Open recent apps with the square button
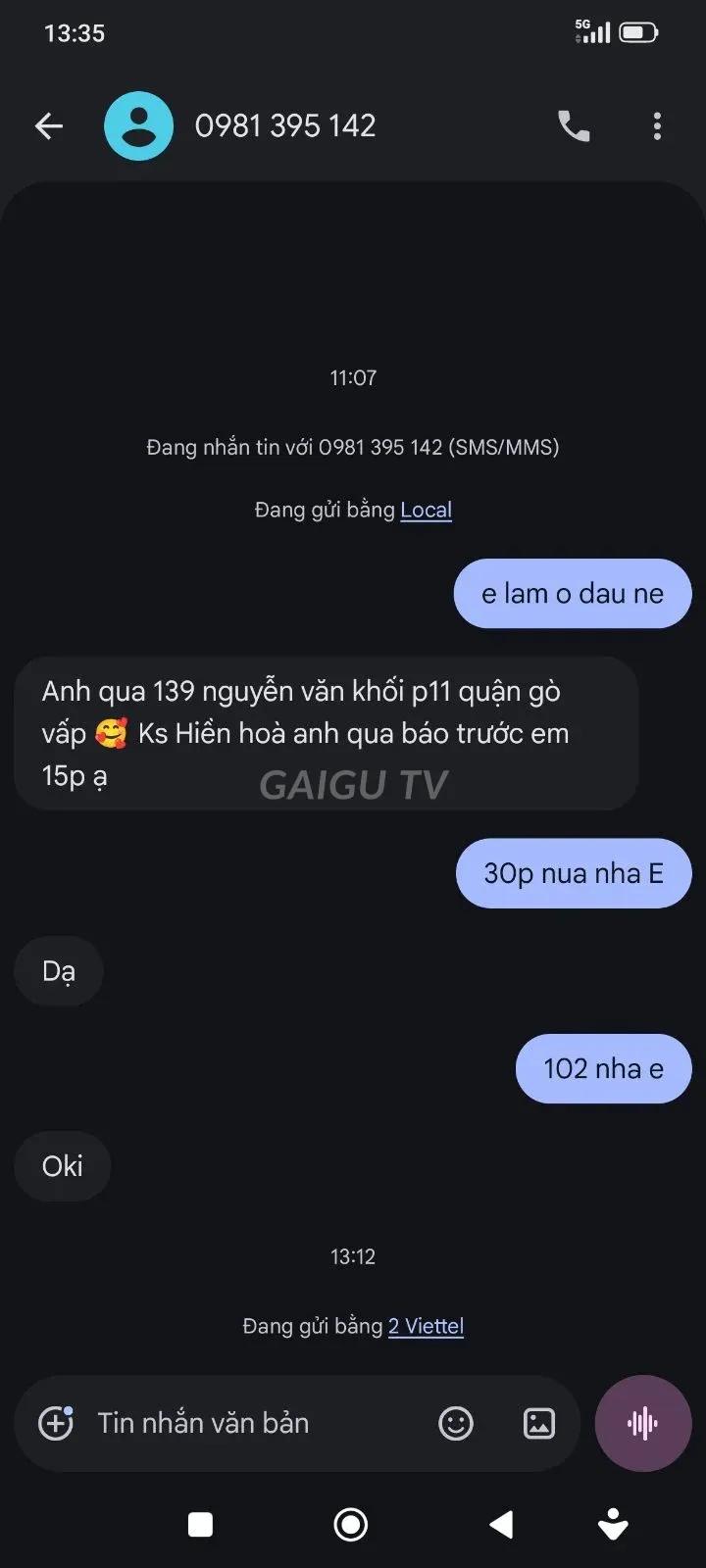 point(200,1525)
